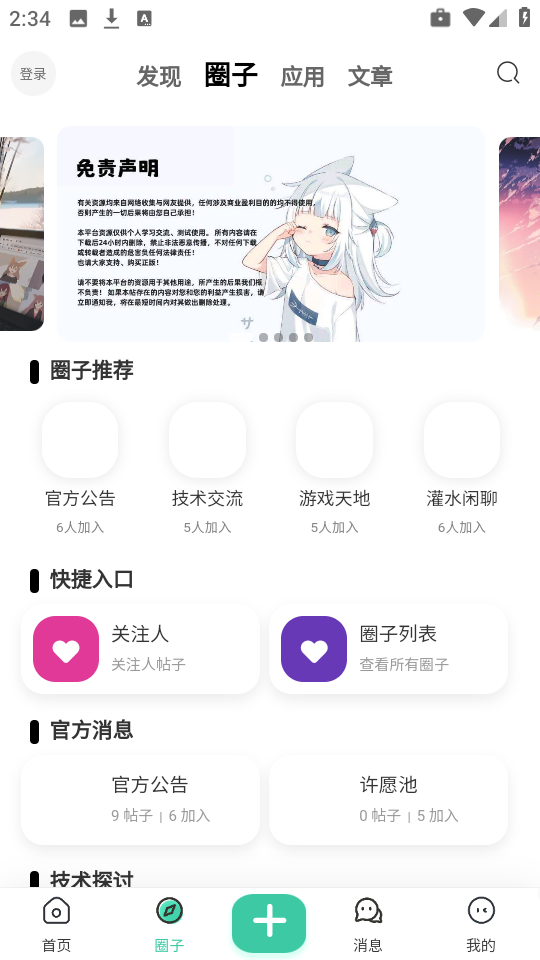Image resolution: width=540 pixels, height=960 pixels.
Task: Open the search magnifier icon
Action: click(508, 73)
